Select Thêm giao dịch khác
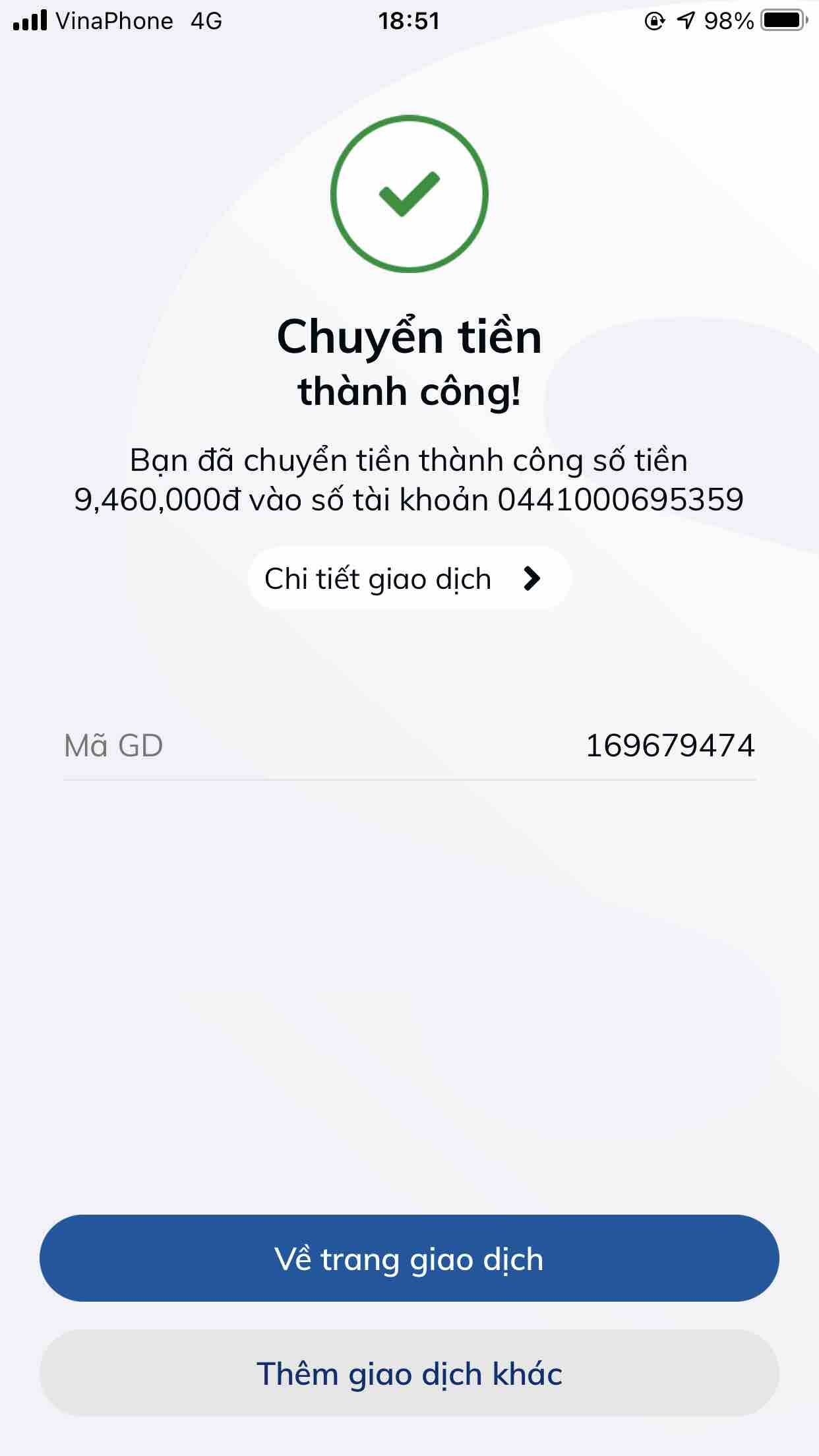The width and height of the screenshot is (819, 1456). tap(409, 1374)
